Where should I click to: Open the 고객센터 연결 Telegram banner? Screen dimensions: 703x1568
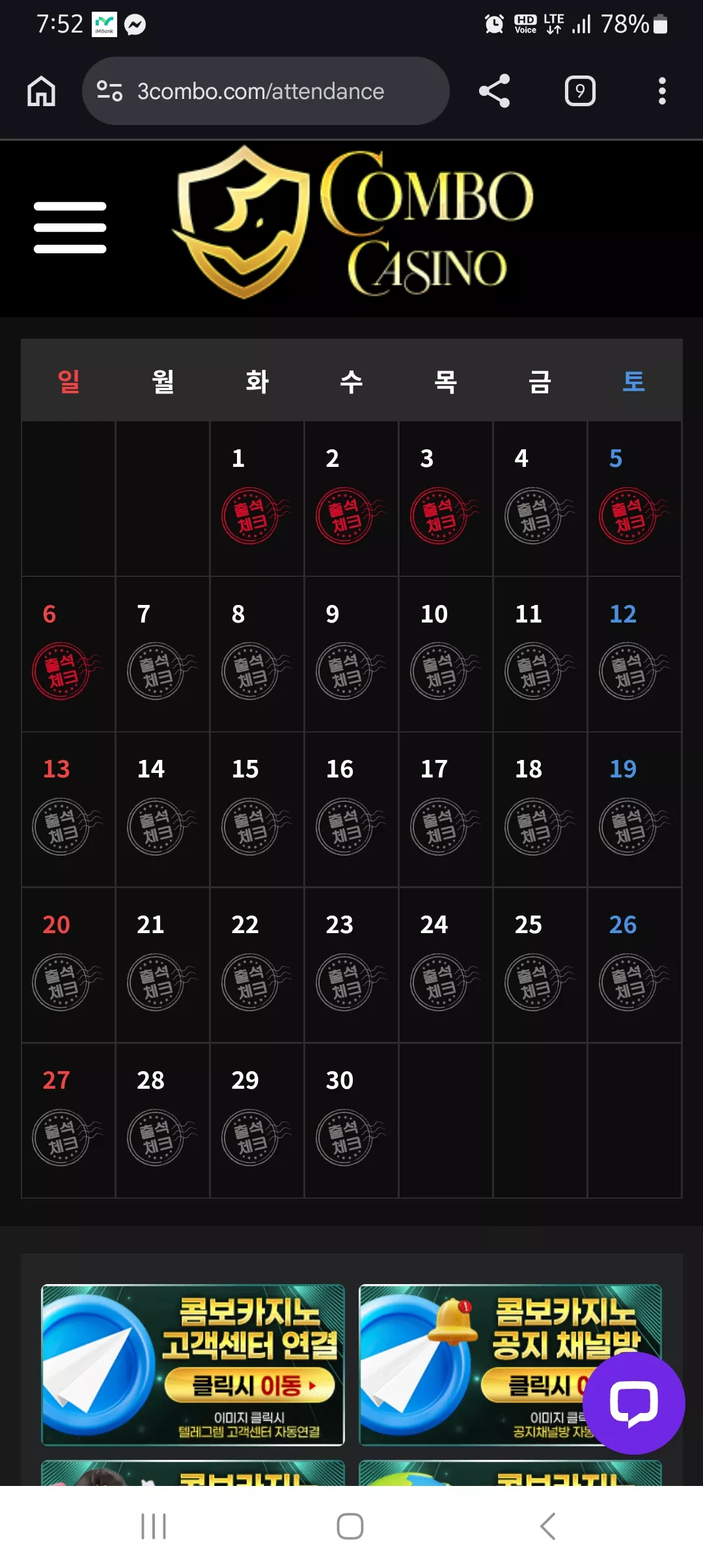(x=193, y=1365)
